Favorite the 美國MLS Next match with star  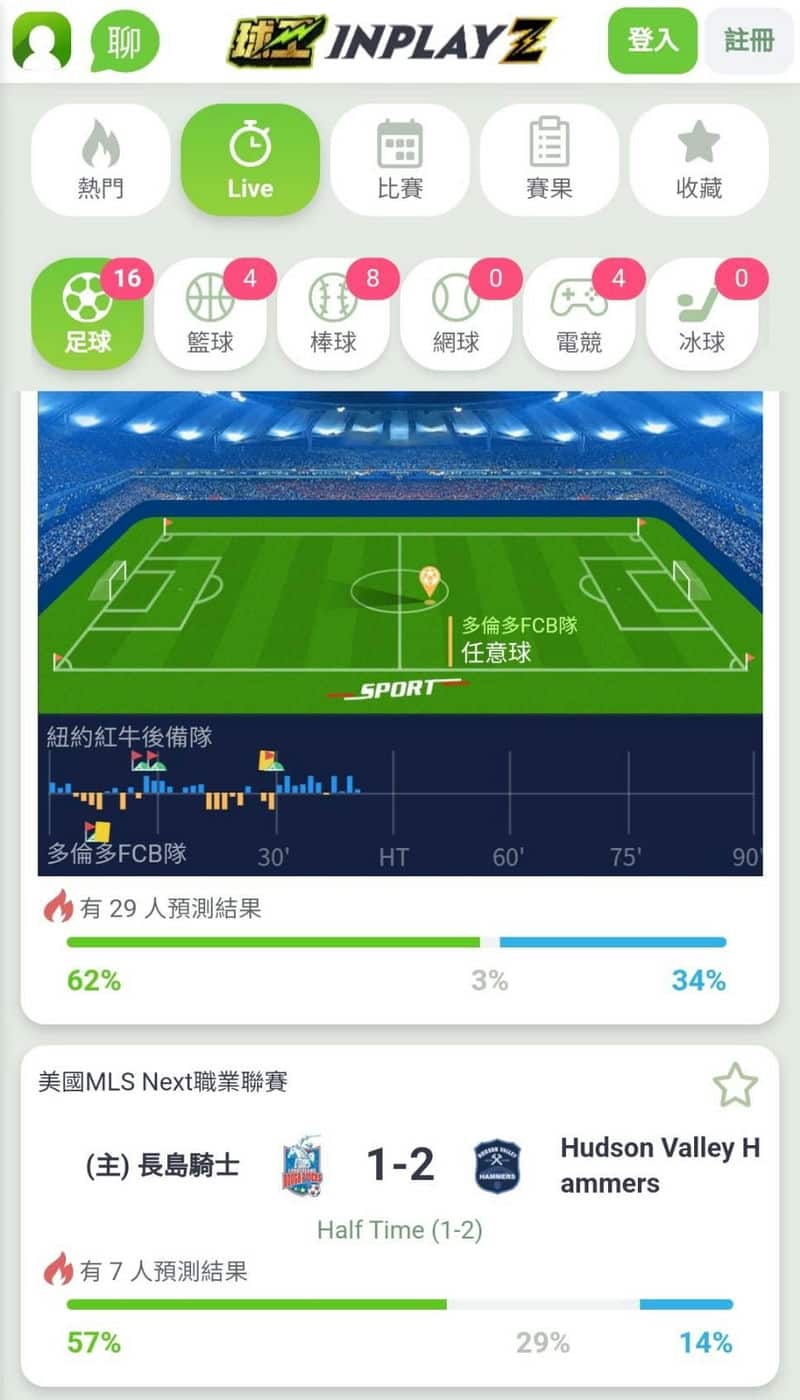coord(735,1085)
